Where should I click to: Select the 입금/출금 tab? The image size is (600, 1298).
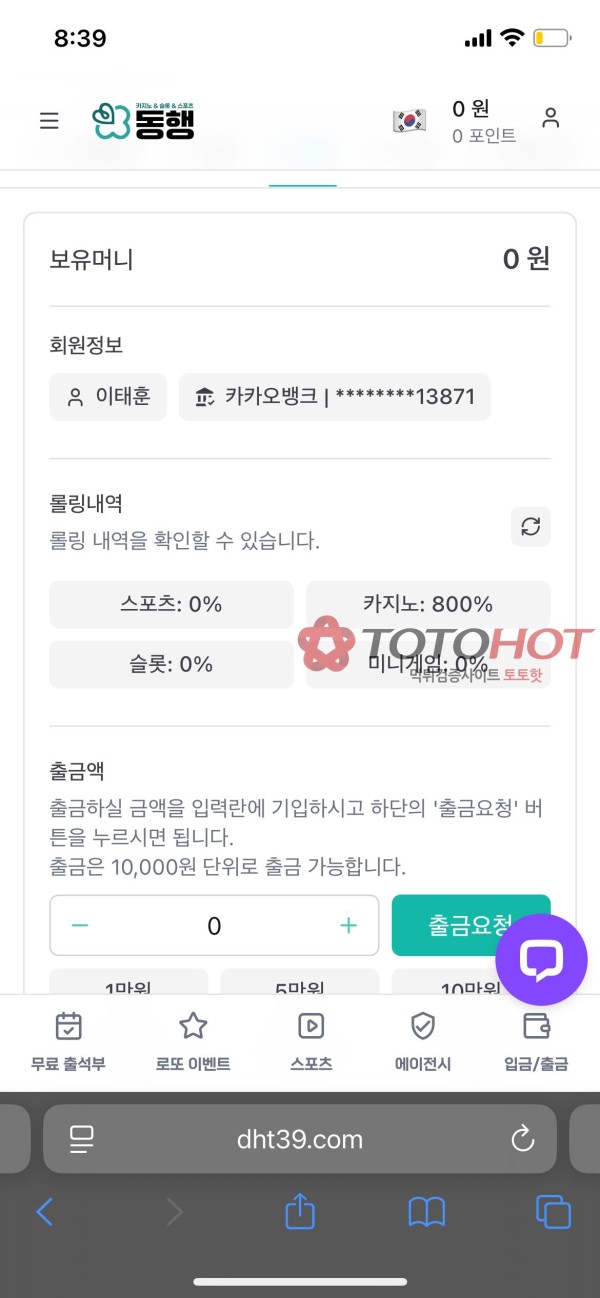pyautogui.click(x=537, y=1042)
